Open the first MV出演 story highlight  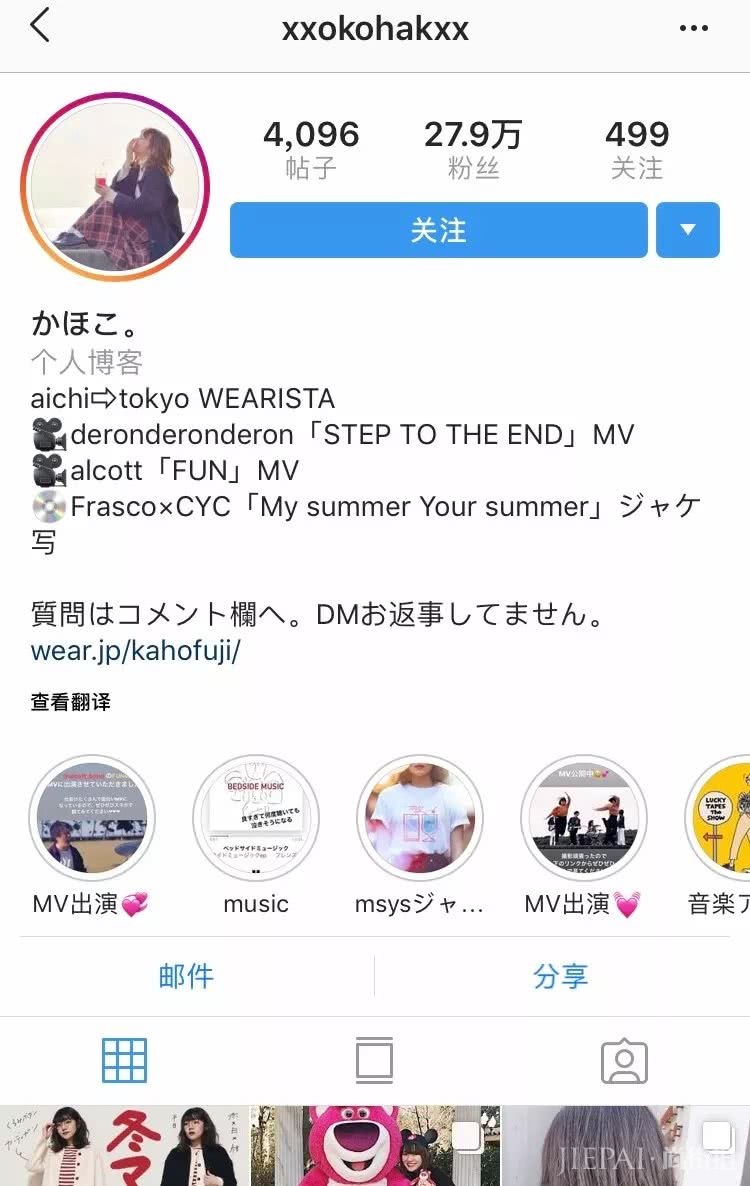pos(91,818)
